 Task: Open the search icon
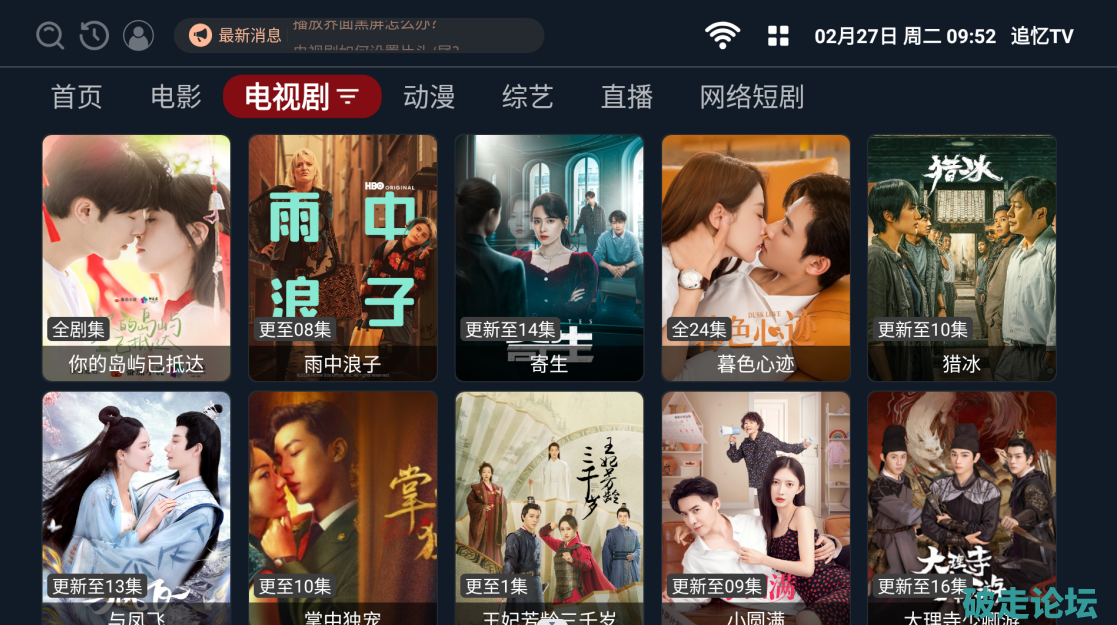[50, 36]
